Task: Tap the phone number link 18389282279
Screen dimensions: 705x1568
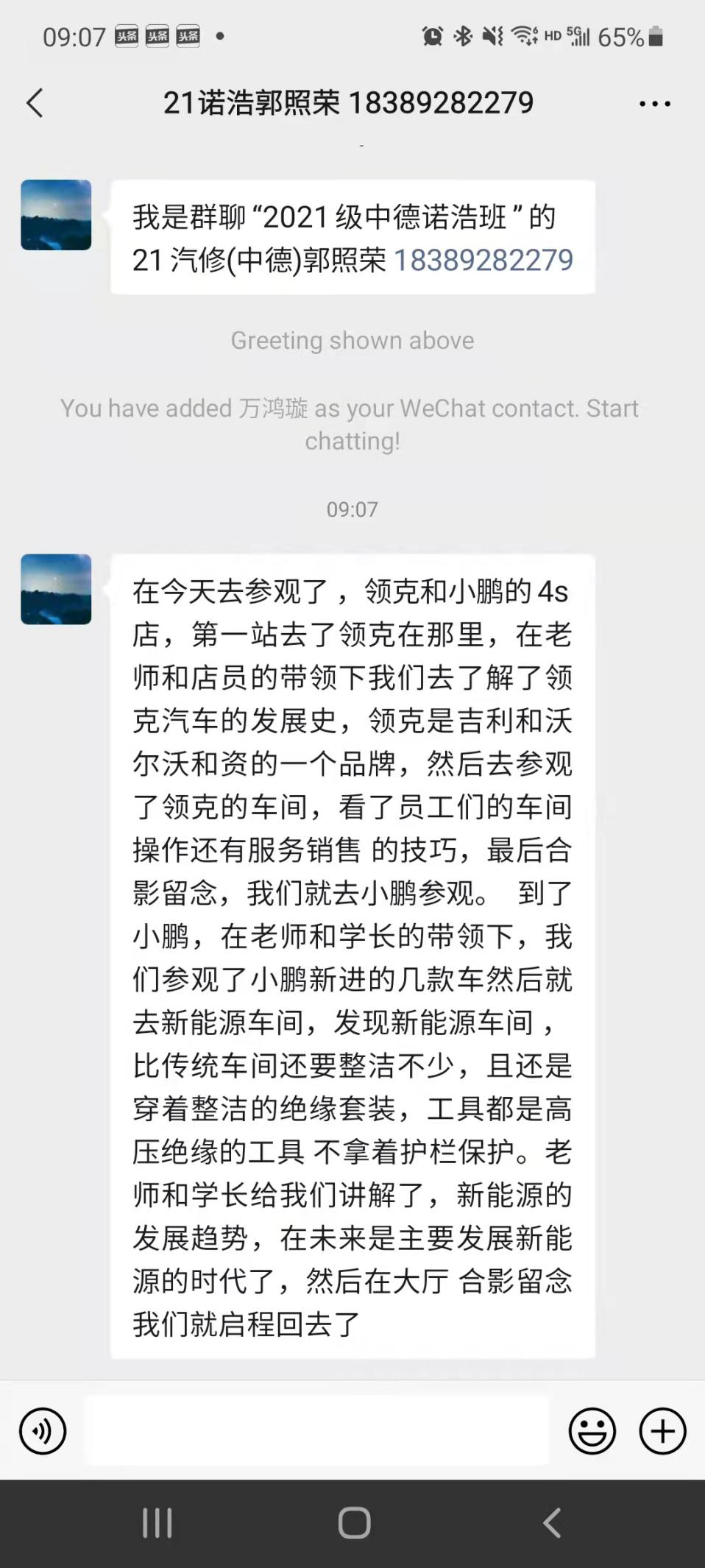Action: pyautogui.click(x=483, y=261)
